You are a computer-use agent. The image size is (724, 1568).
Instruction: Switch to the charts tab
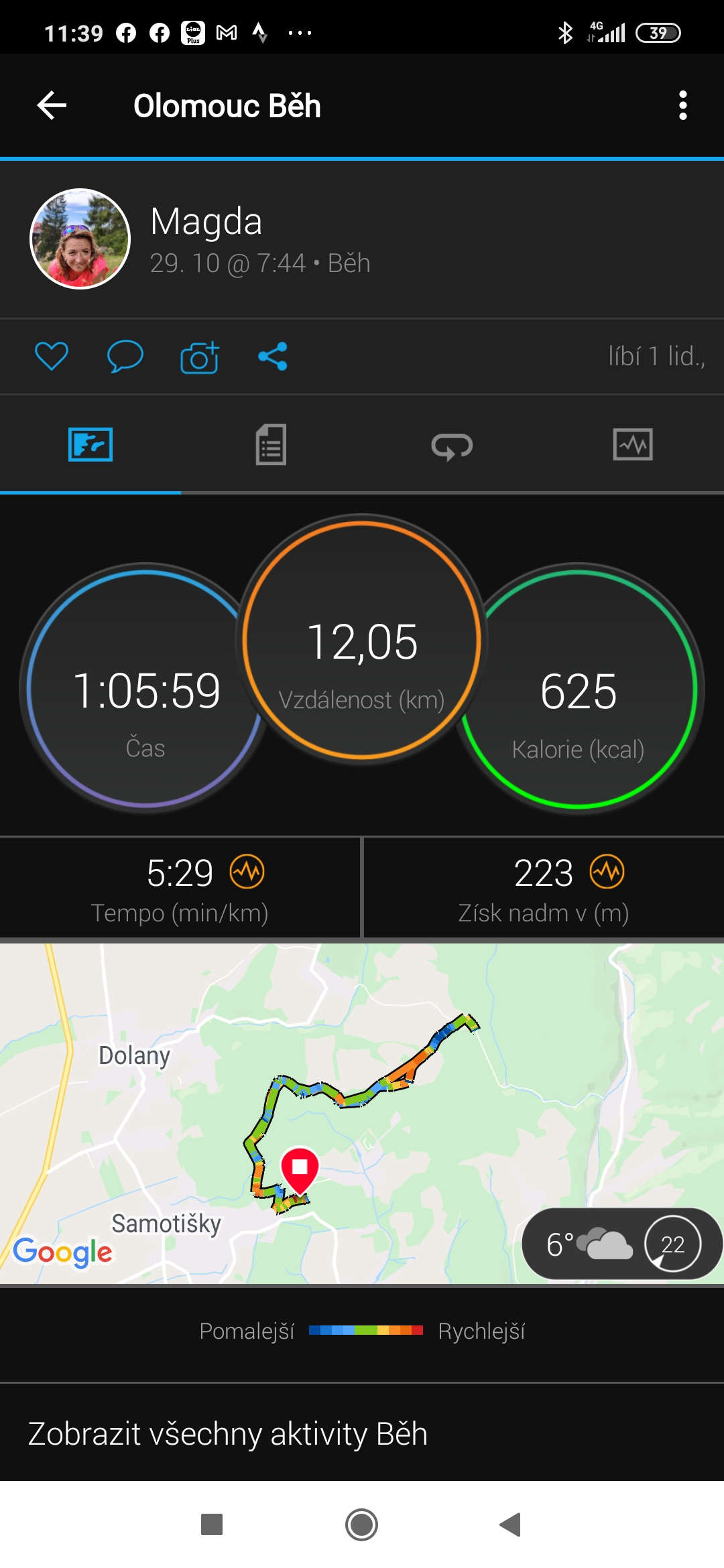(x=633, y=444)
